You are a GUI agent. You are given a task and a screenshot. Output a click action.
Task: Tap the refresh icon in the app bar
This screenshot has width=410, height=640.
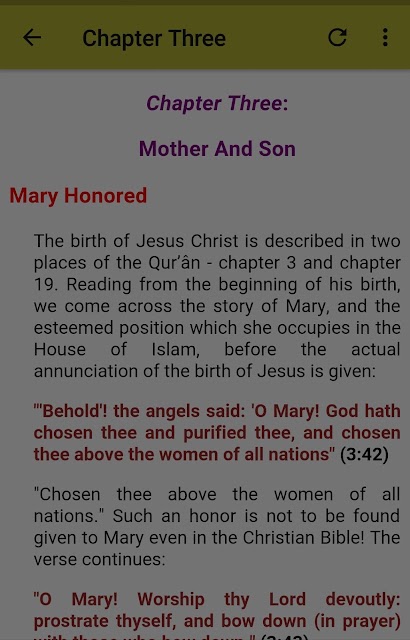[x=337, y=37]
